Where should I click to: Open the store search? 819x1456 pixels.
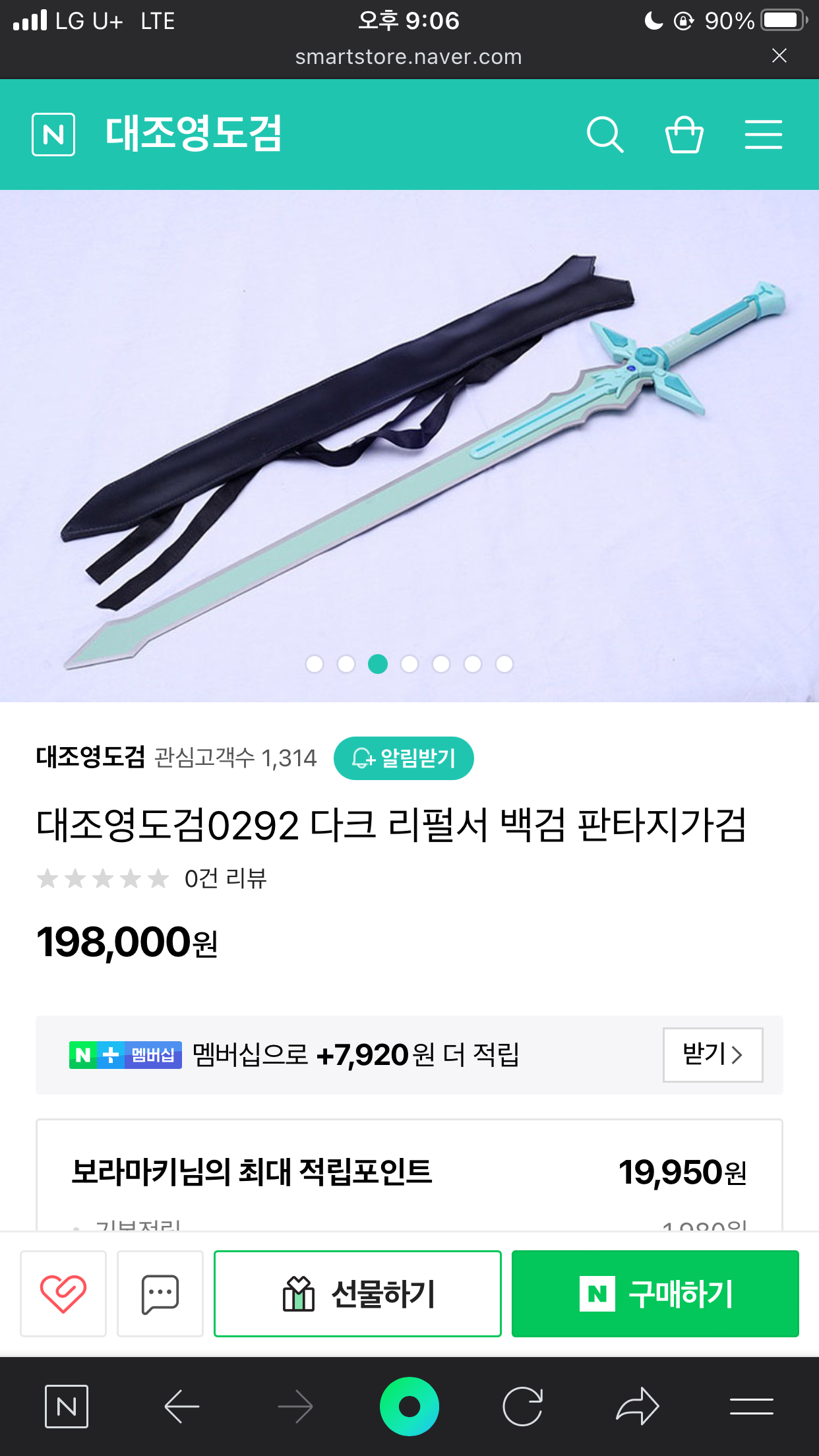tap(604, 135)
